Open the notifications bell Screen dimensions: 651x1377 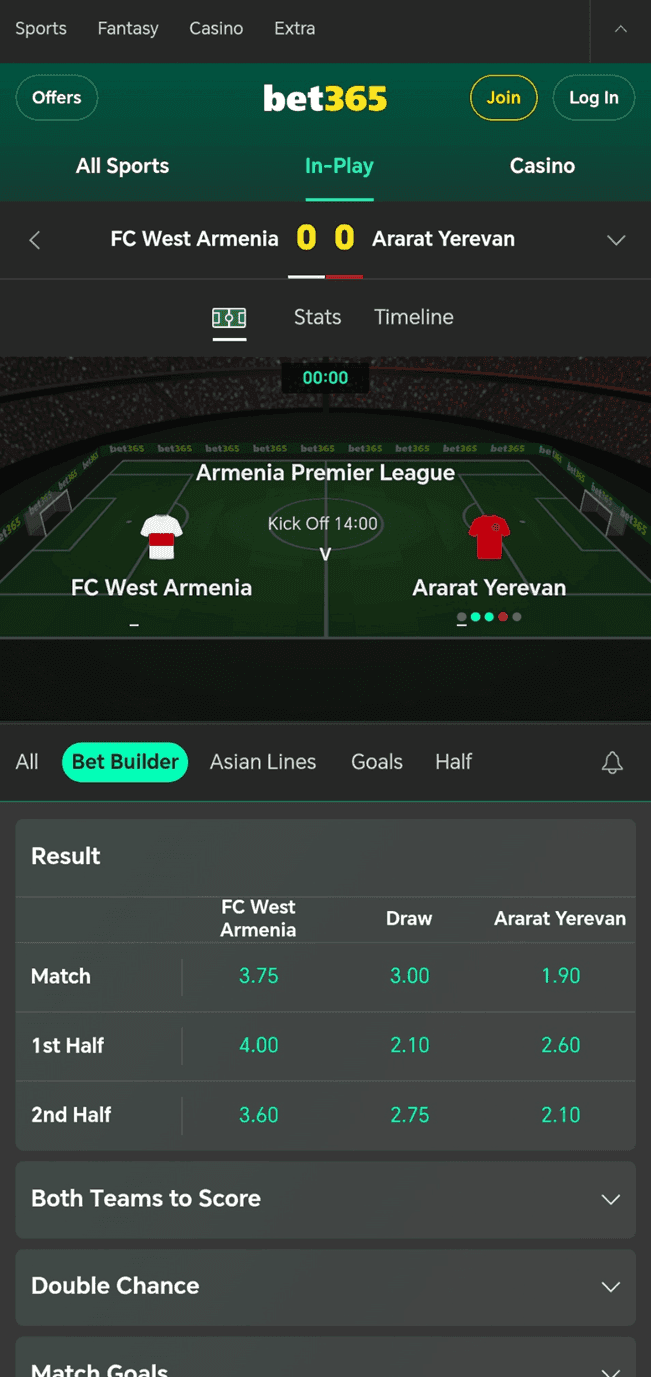[612, 763]
